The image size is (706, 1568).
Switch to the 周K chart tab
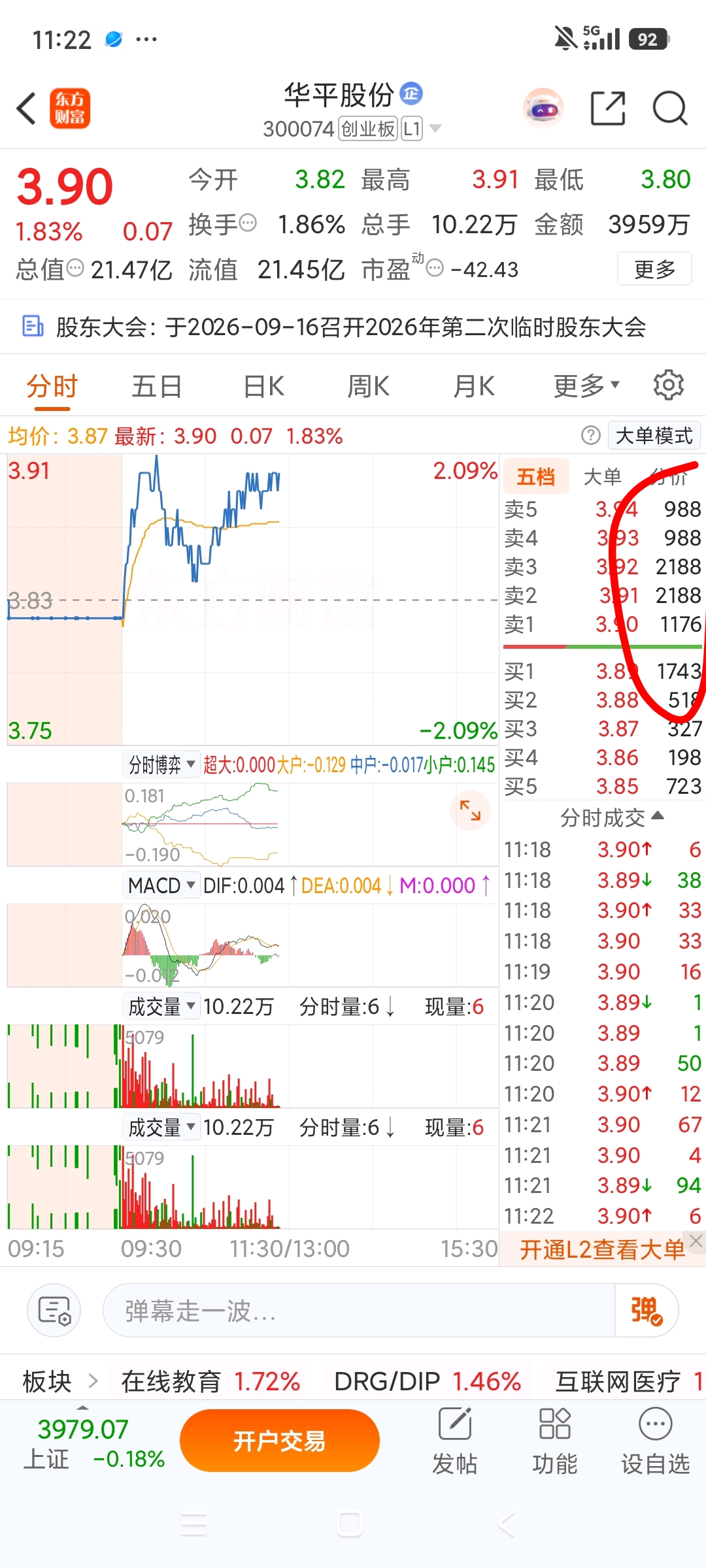click(x=368, y=386)
